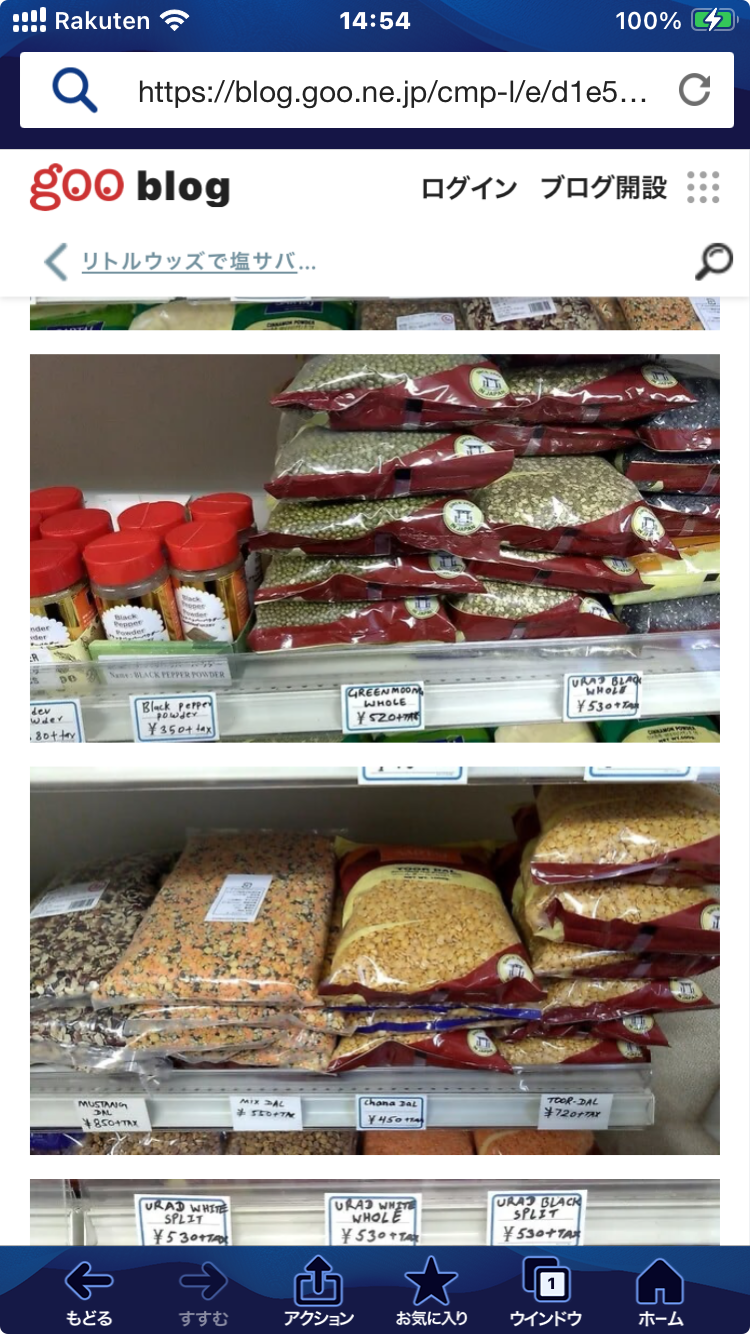The image size is (750, 1334).
Task: Go to the ホーム page
Action: click(x=660, y=1291)
